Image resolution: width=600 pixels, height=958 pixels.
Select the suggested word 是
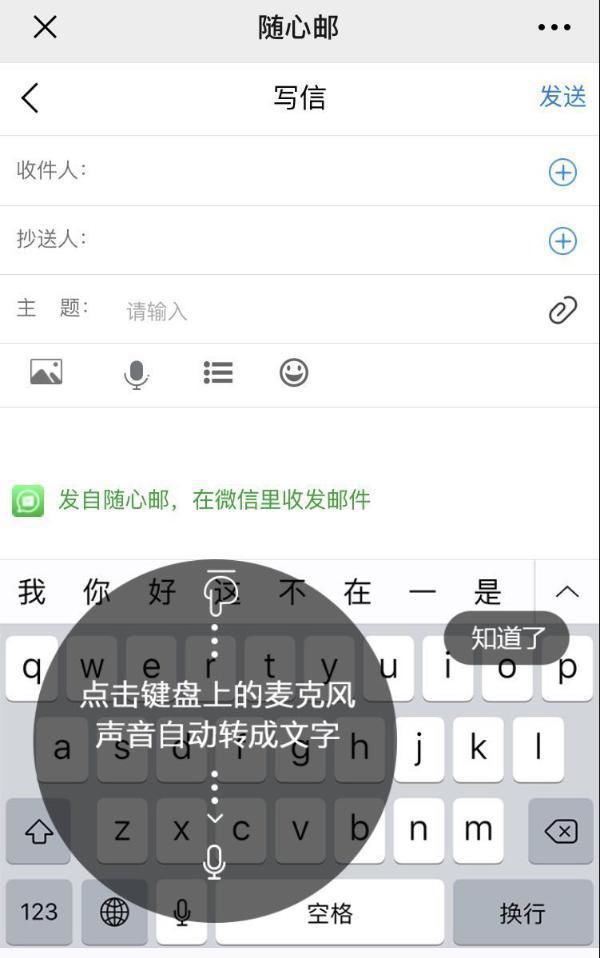[x=487, y=592]
